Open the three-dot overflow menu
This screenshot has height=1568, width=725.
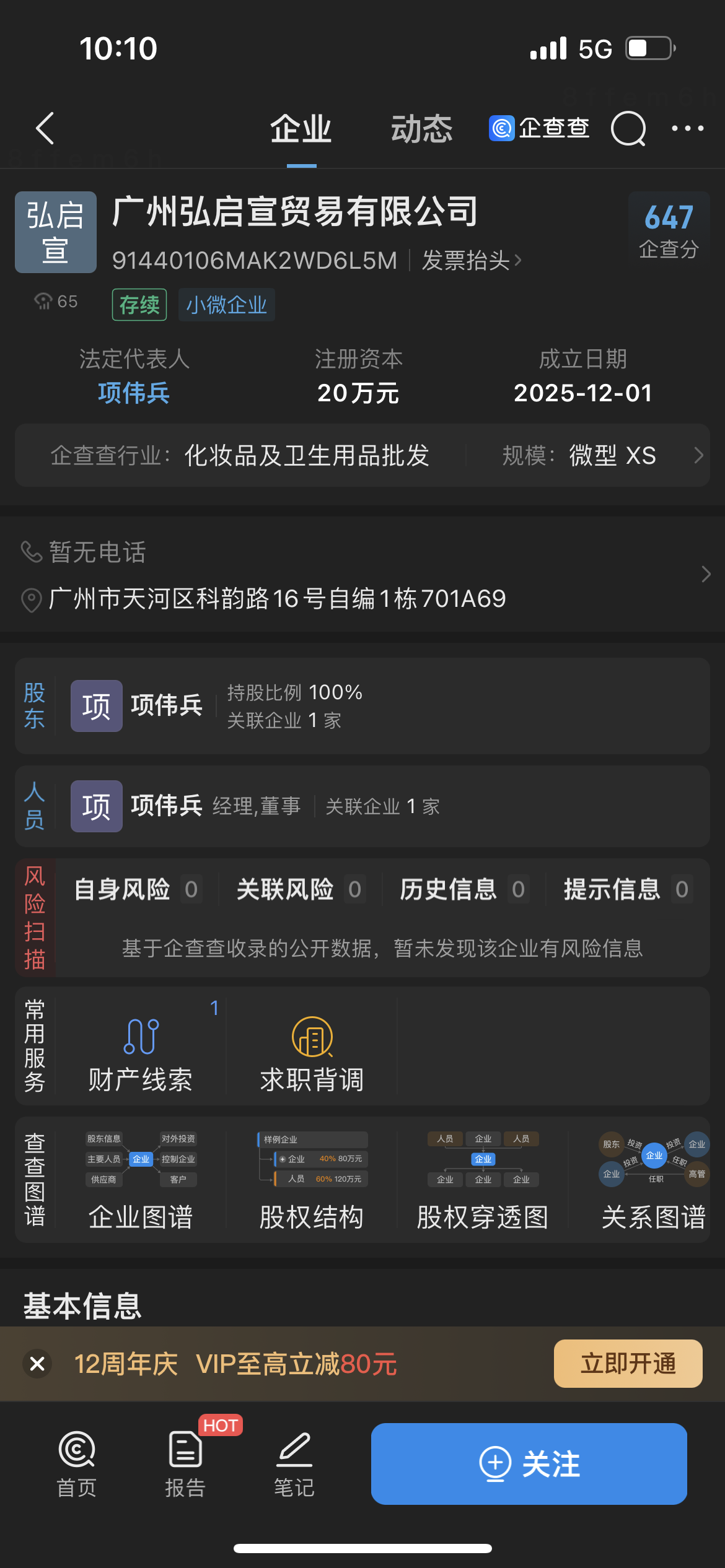pyautogui.click(x=688, y=129)
